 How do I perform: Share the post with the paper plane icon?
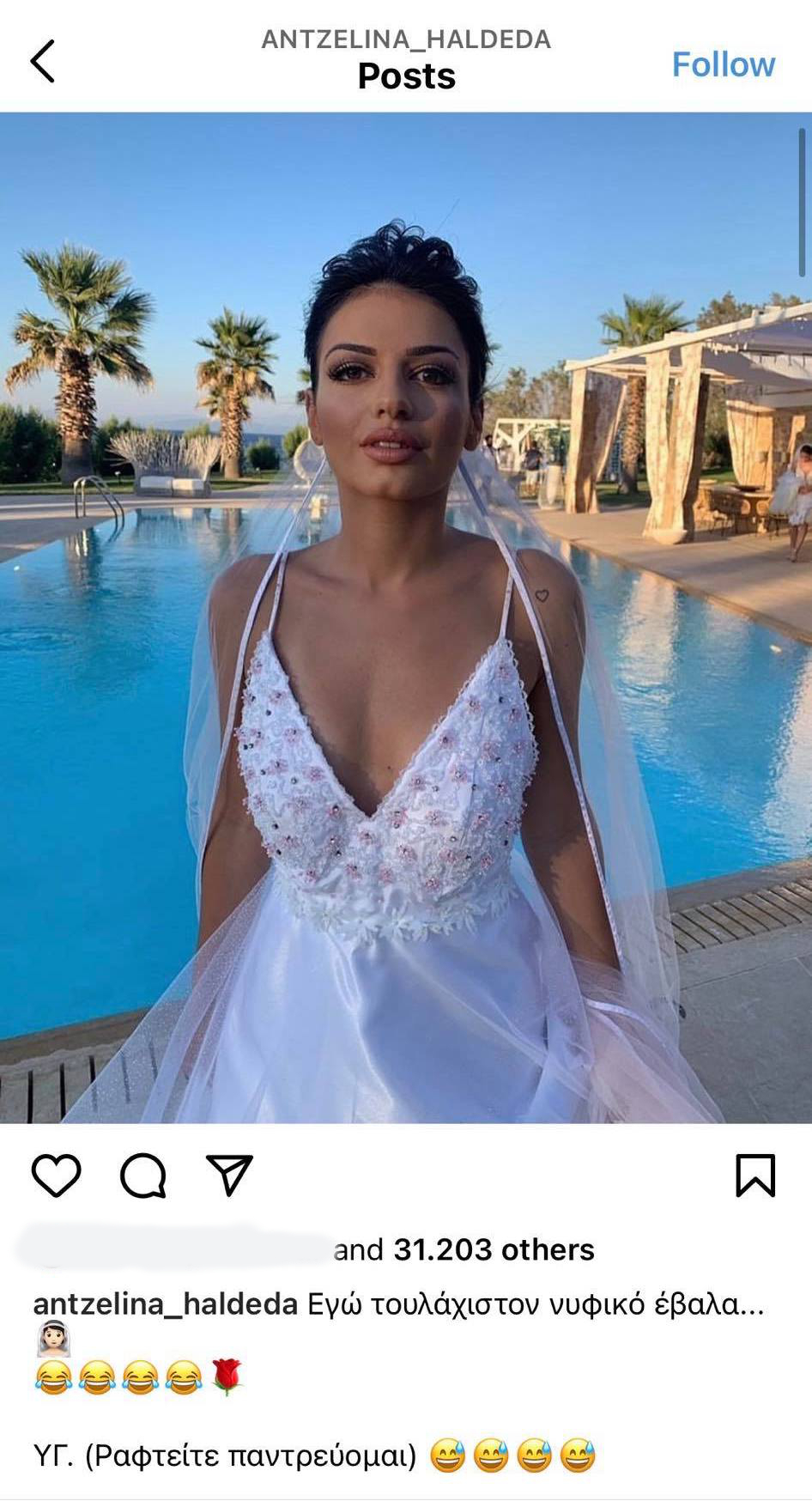(229, 1176)
